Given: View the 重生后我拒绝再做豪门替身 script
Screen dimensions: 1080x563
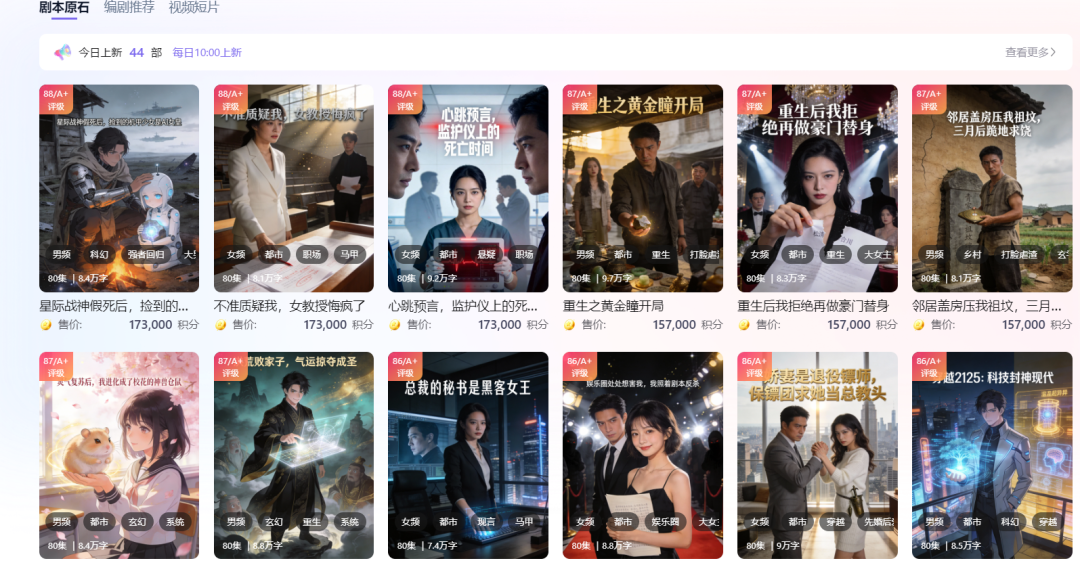Looking at the screenshot, I should (x=817, y=188).
